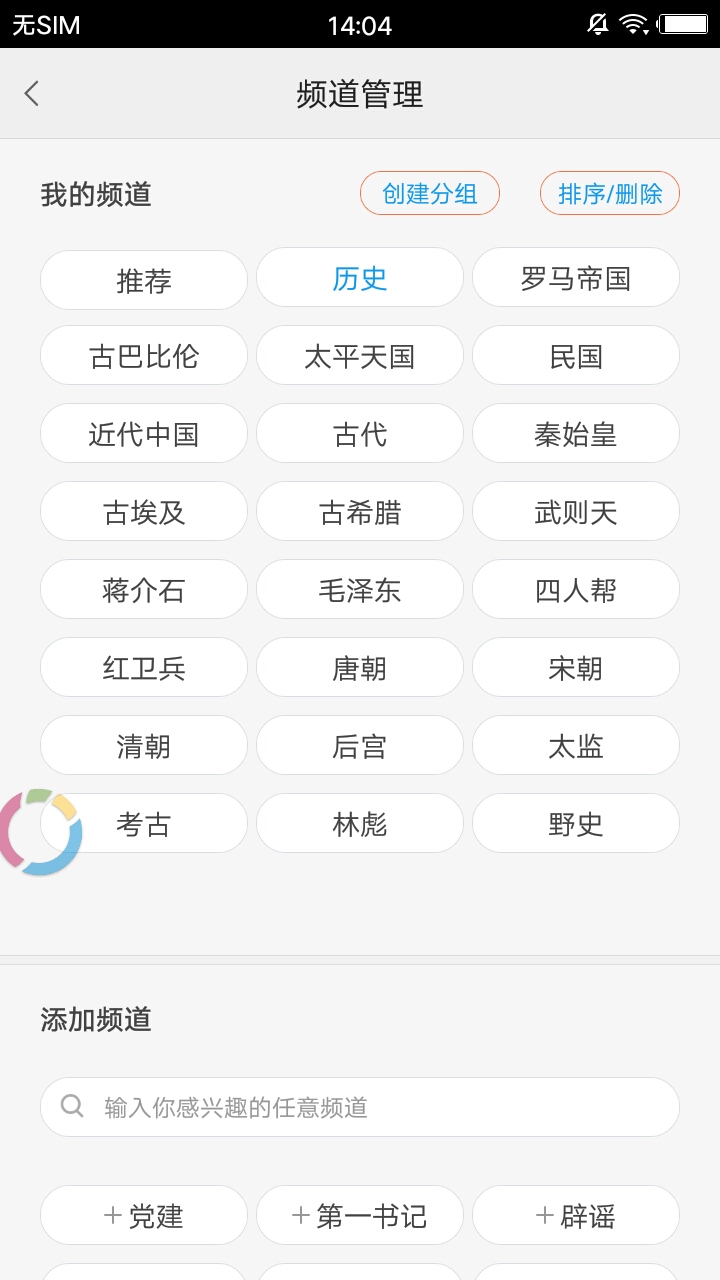This screenshot has height=1280, width=720.
Task: Tap the 创建分组 button
Action: 430,193
